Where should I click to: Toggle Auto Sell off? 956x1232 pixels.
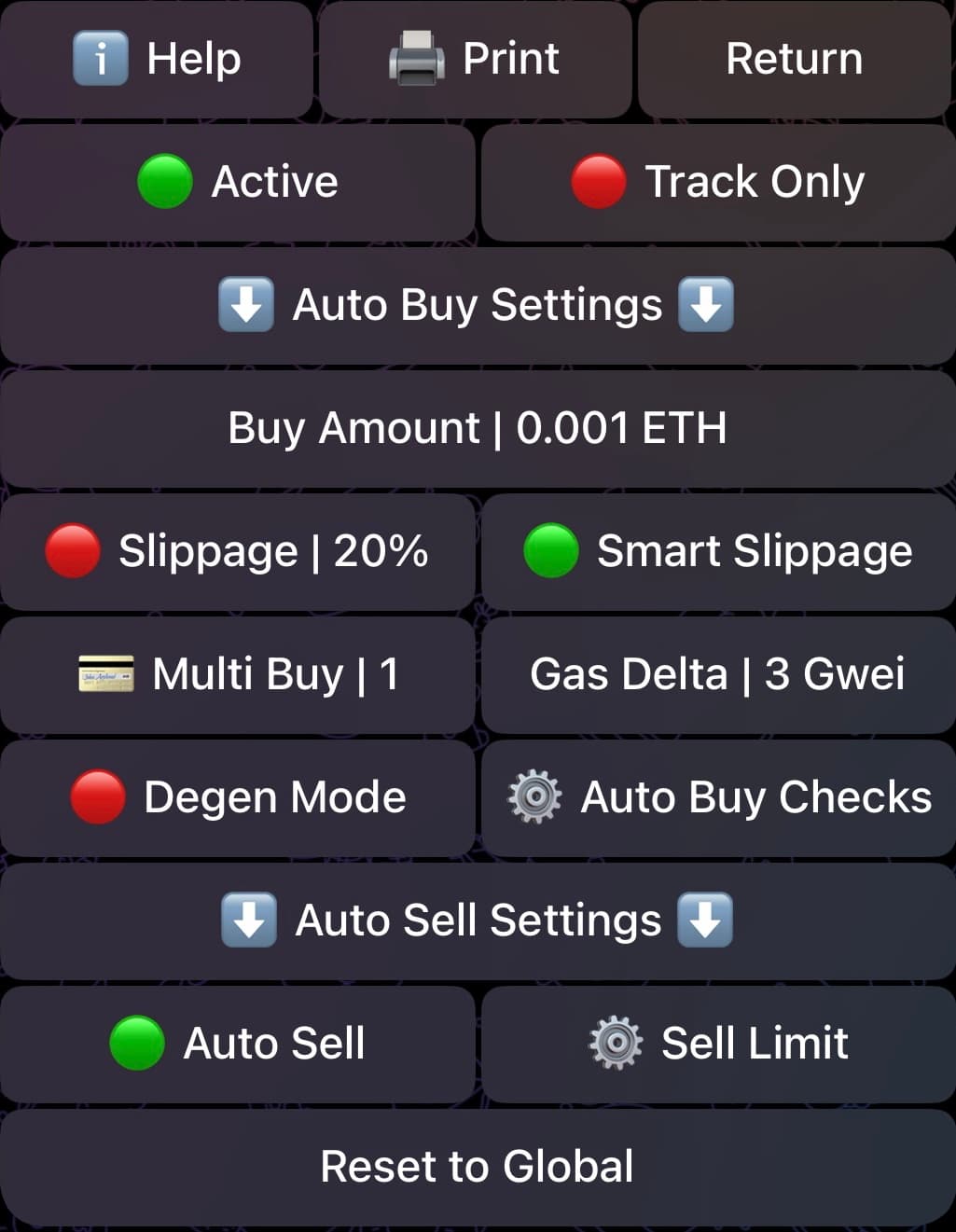(x=236, y=1043)
